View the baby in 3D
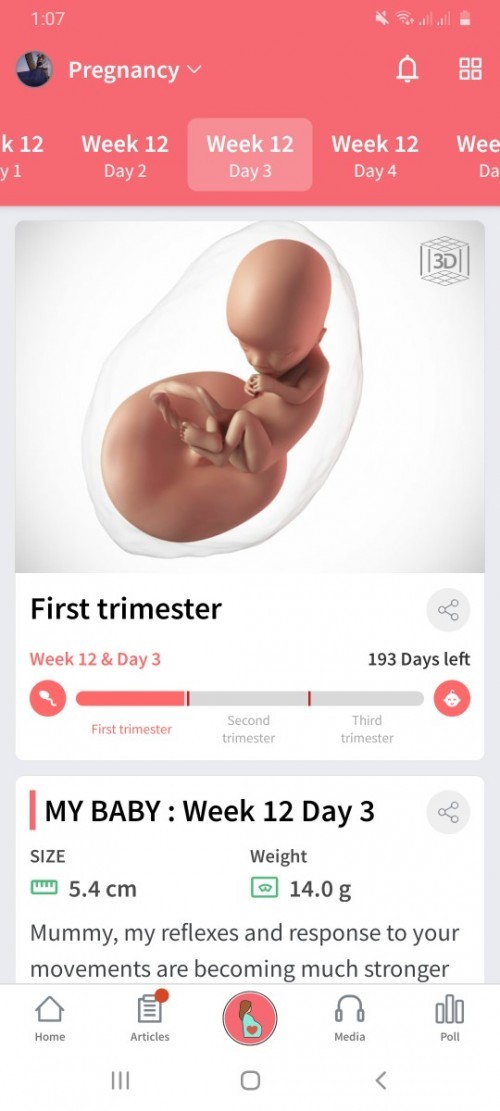 click(x=445, y=261)
